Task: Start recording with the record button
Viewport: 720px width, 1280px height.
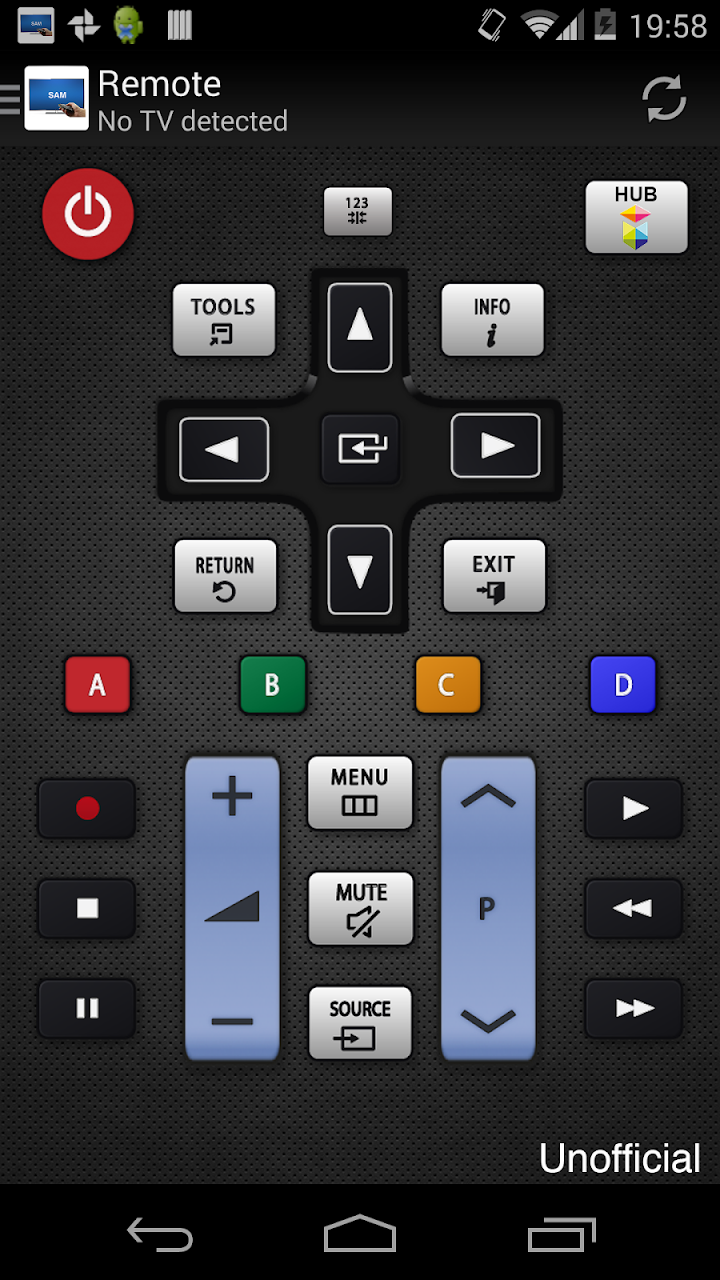Action: coord(87,808)
